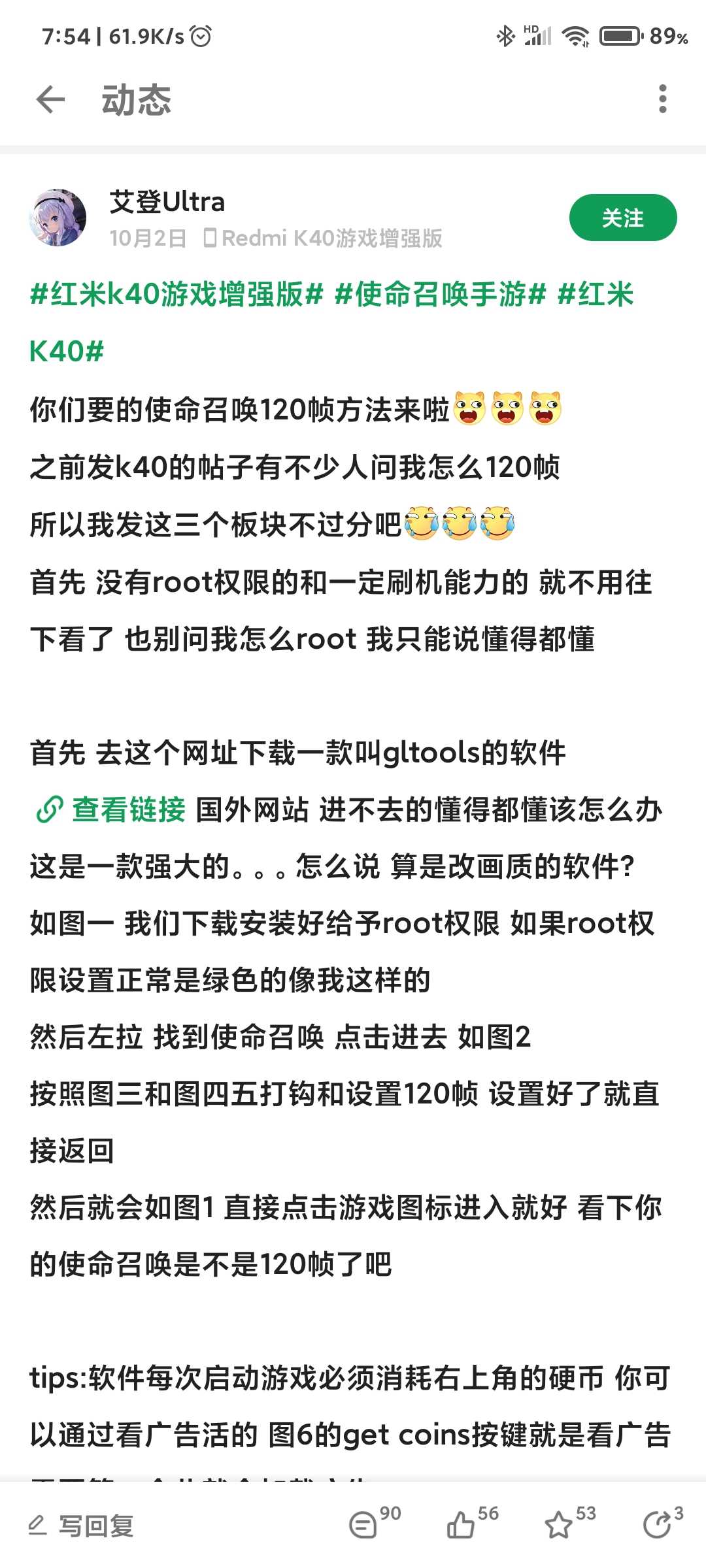
Task: Open the three-dot overflow menu
Action: [662, 99]
